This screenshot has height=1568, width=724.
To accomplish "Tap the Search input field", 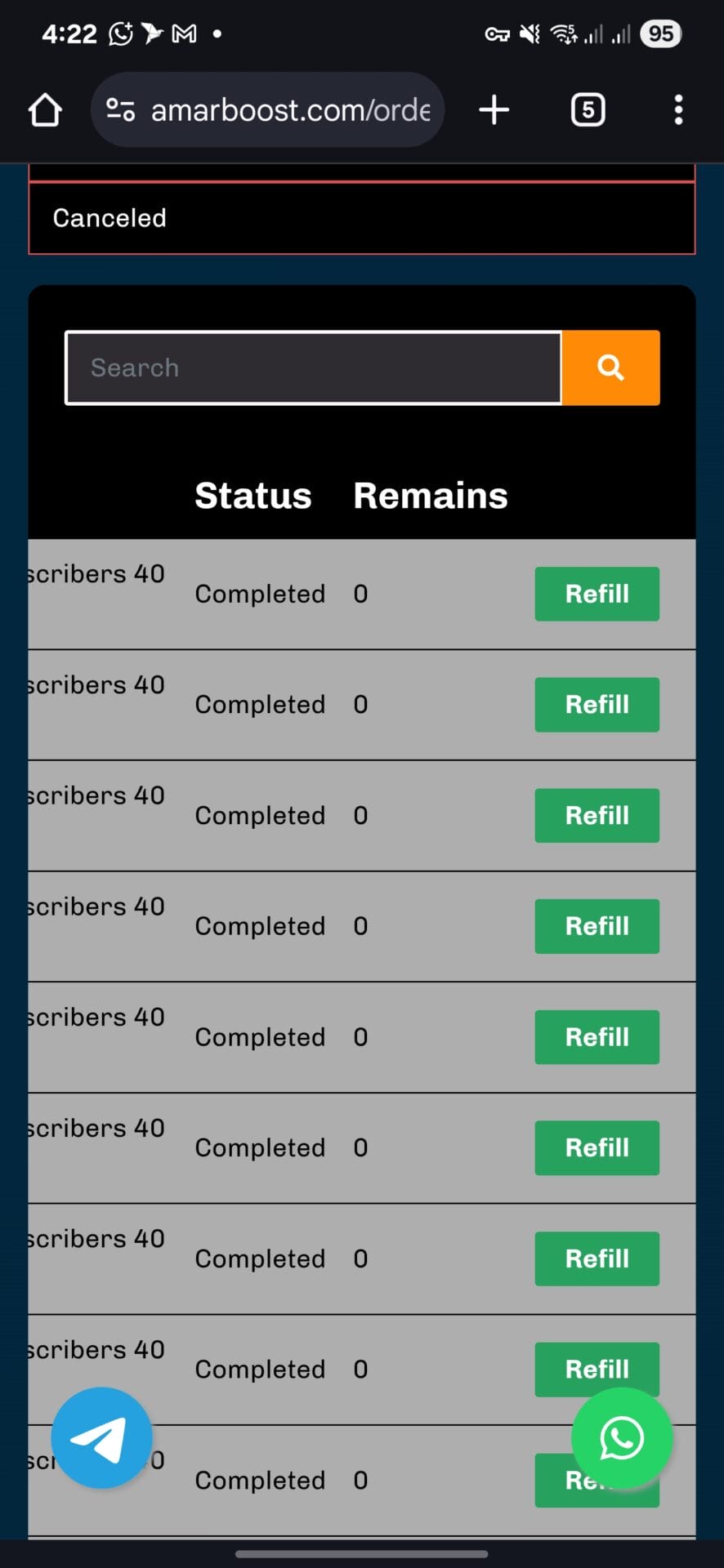I will click(314, 367).
